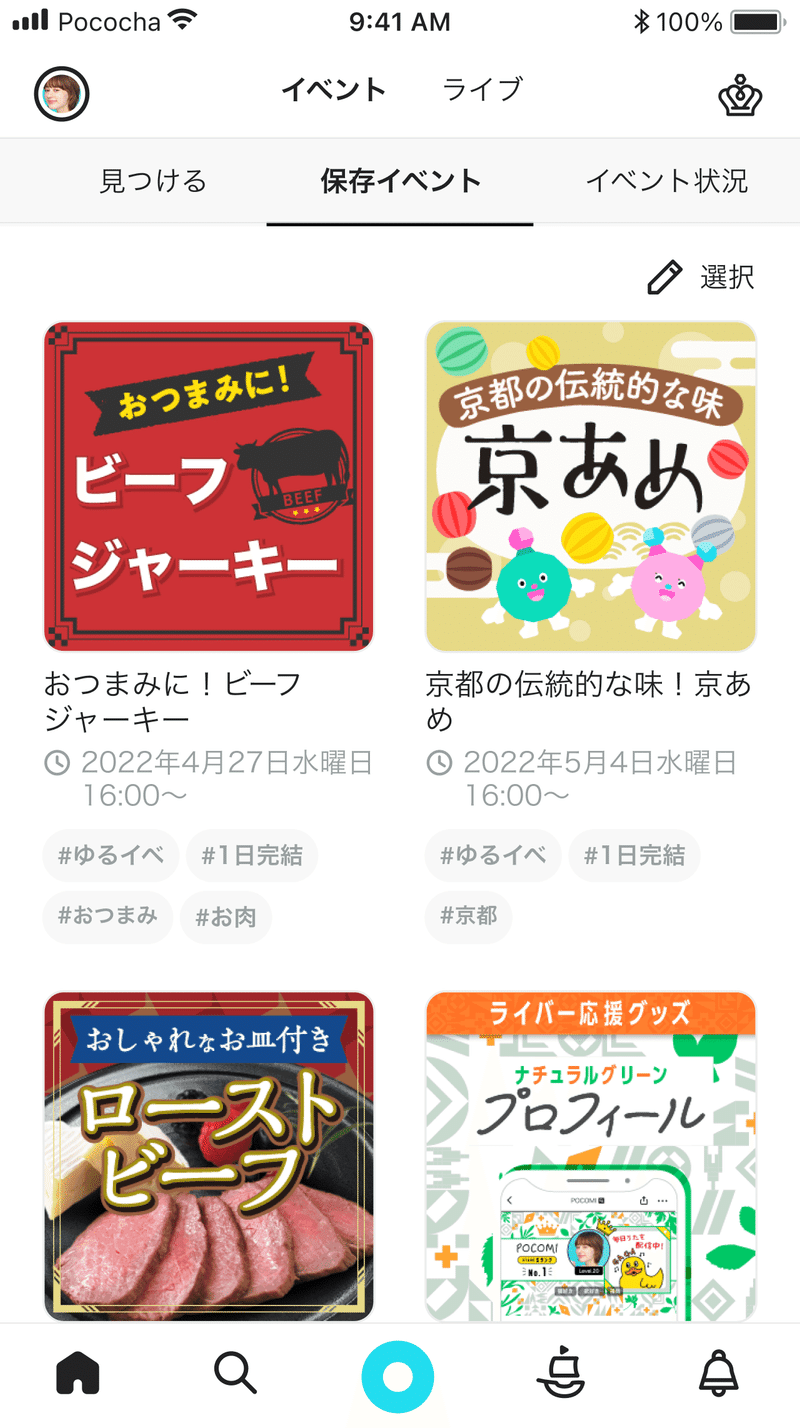800x1428 pixels.
Task: Tap the #京都 tag chip
Action: 468,917
